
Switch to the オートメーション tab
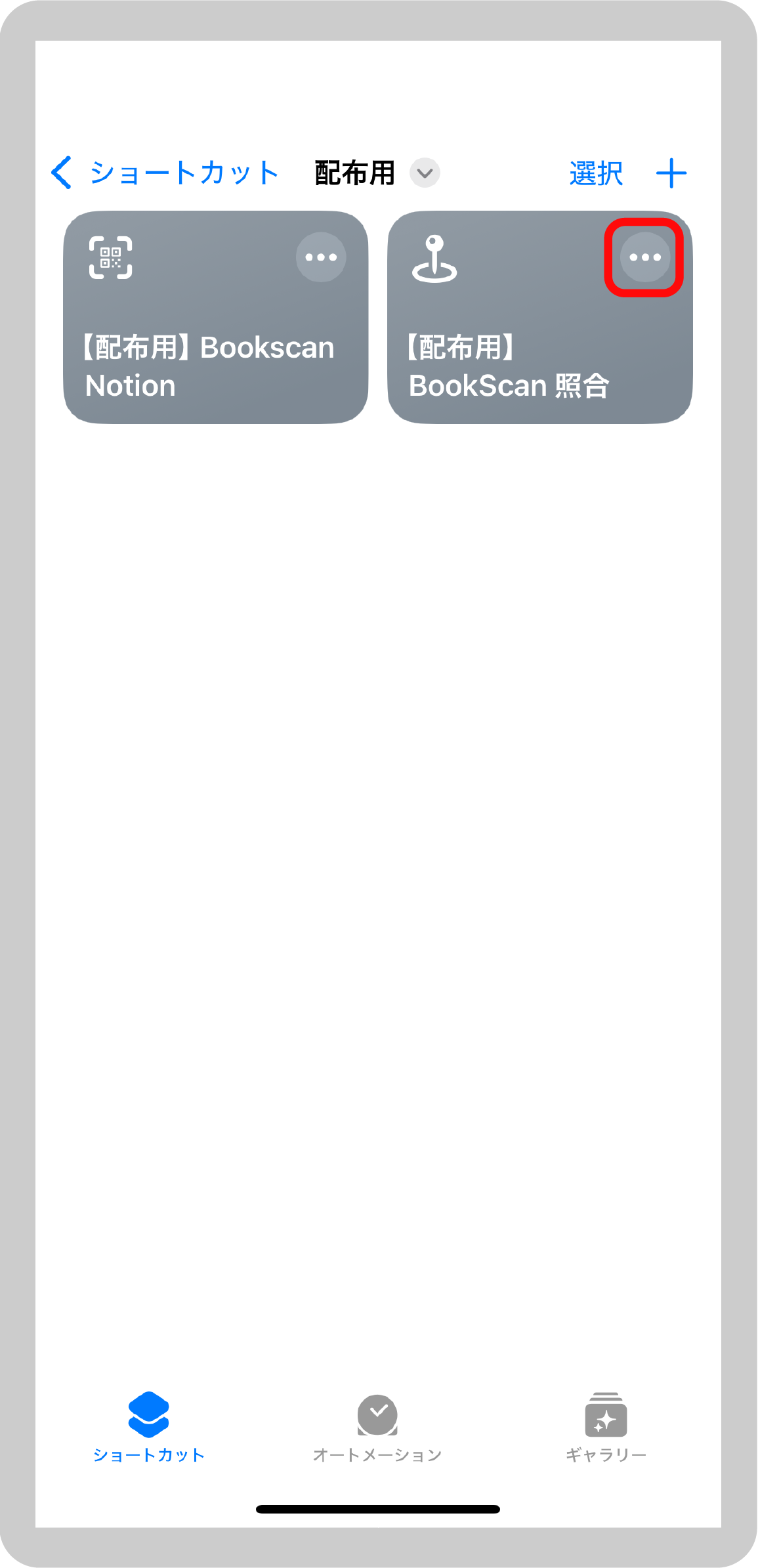[377, 1428]
